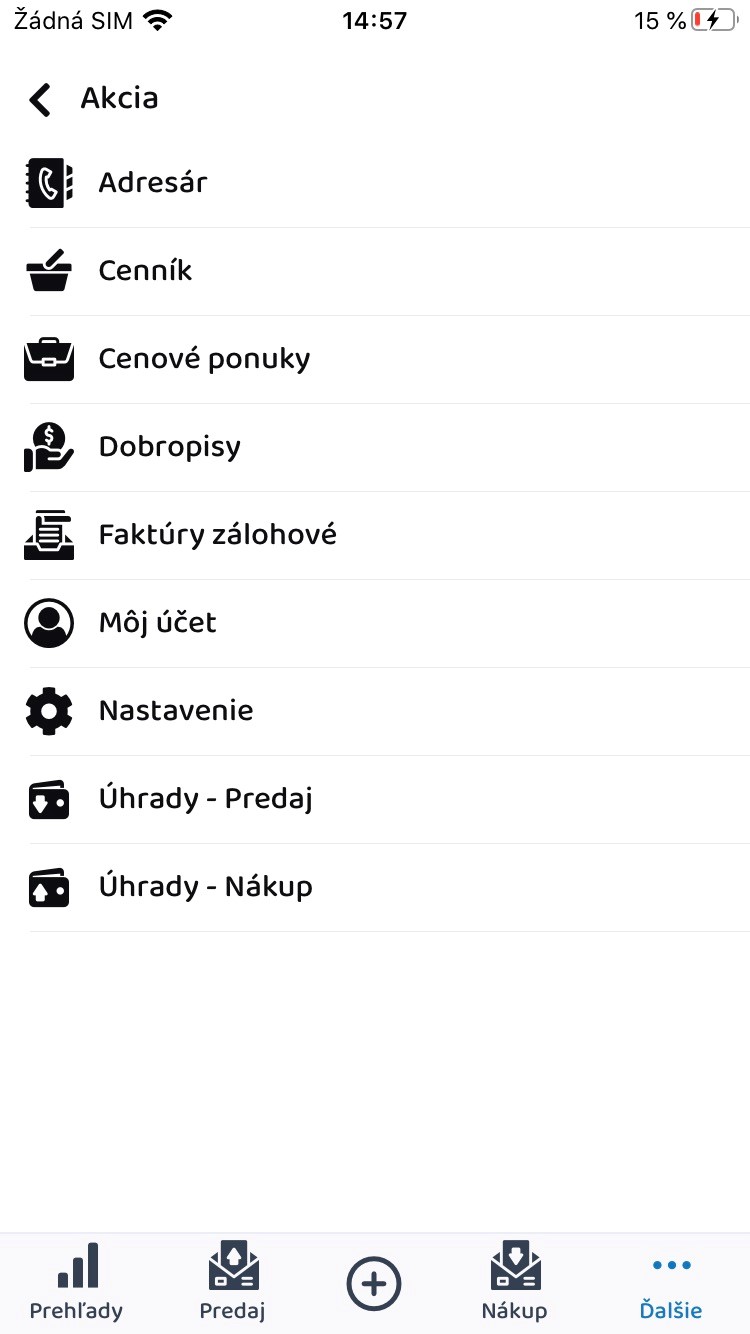Tap the plus add button
The width and height of the screenshot is (750, 1334).
[x=374, y=1283]
